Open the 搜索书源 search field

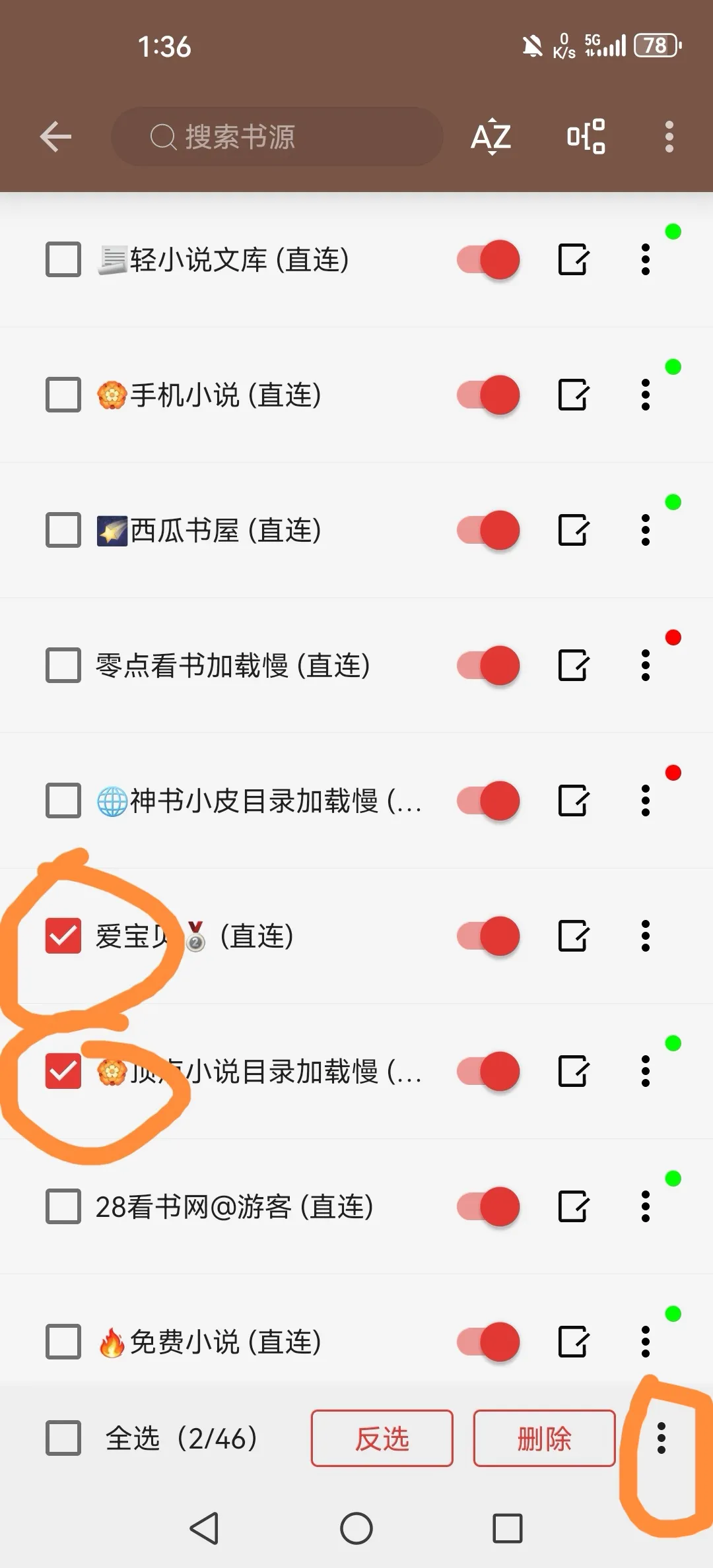pos(277,137)
